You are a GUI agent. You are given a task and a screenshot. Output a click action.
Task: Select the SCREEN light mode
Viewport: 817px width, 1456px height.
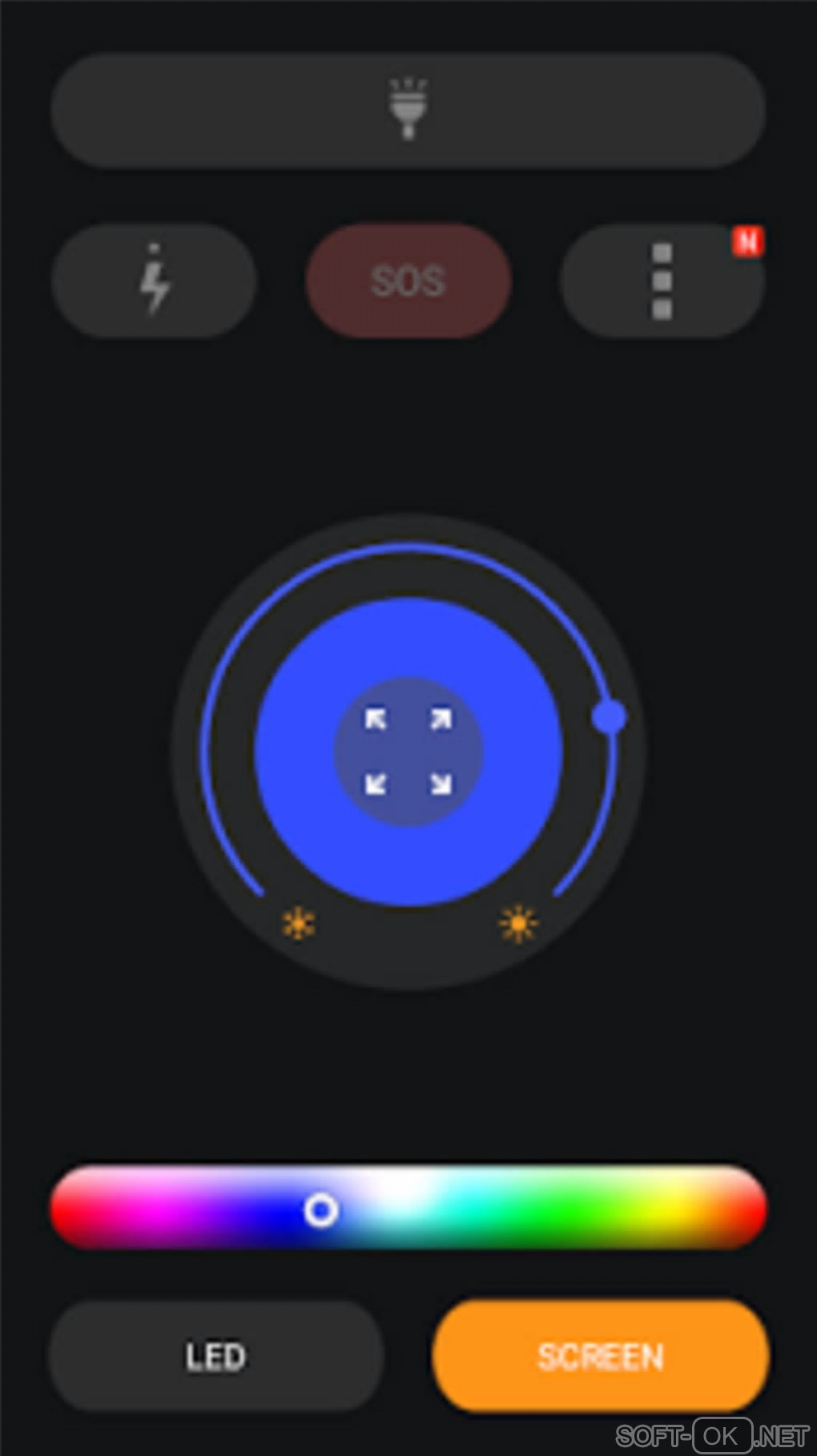600,1356
